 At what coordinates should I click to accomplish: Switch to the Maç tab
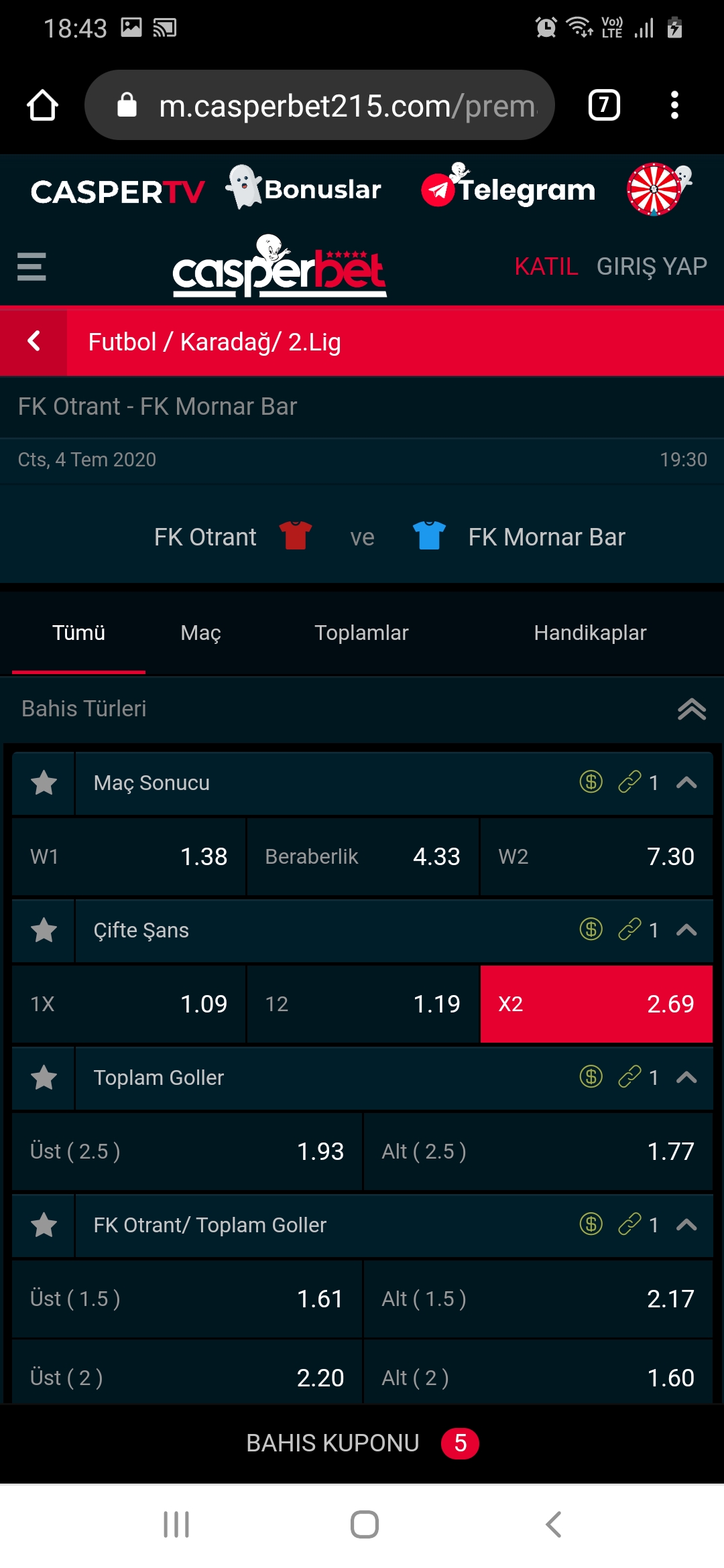click(x=200, y=633)
